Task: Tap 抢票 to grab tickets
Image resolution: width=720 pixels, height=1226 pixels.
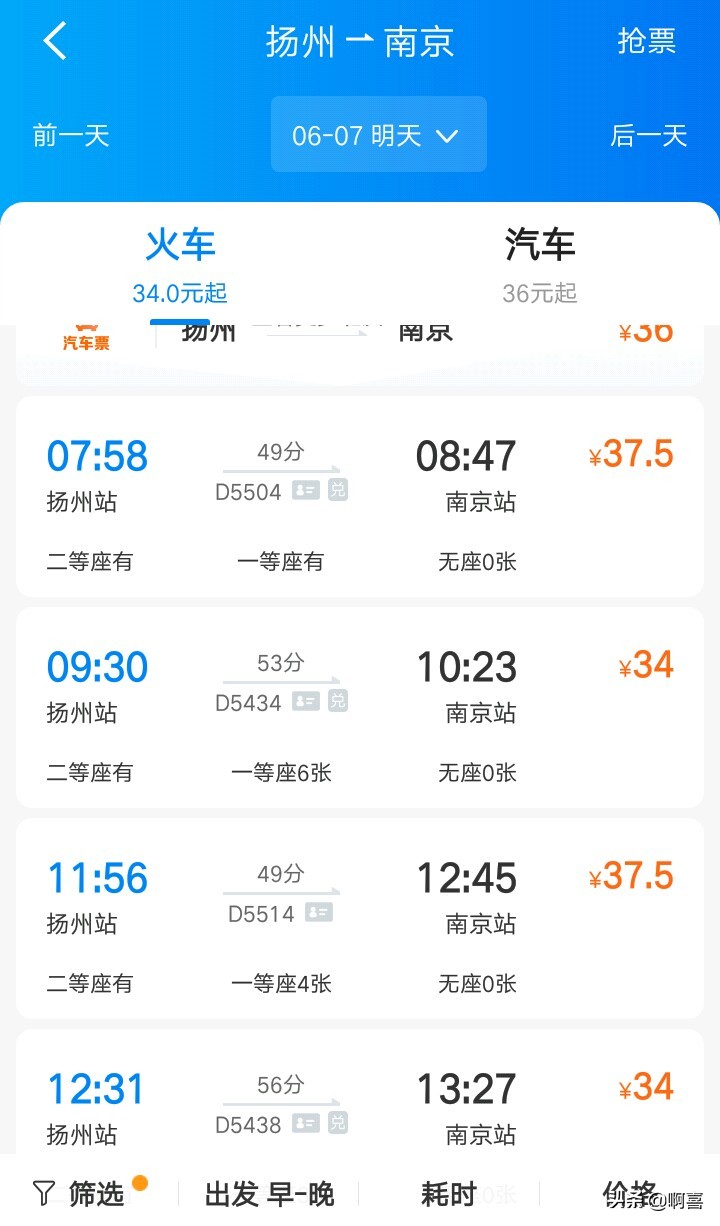Action: pyautogui.click(x=647, y=41)
